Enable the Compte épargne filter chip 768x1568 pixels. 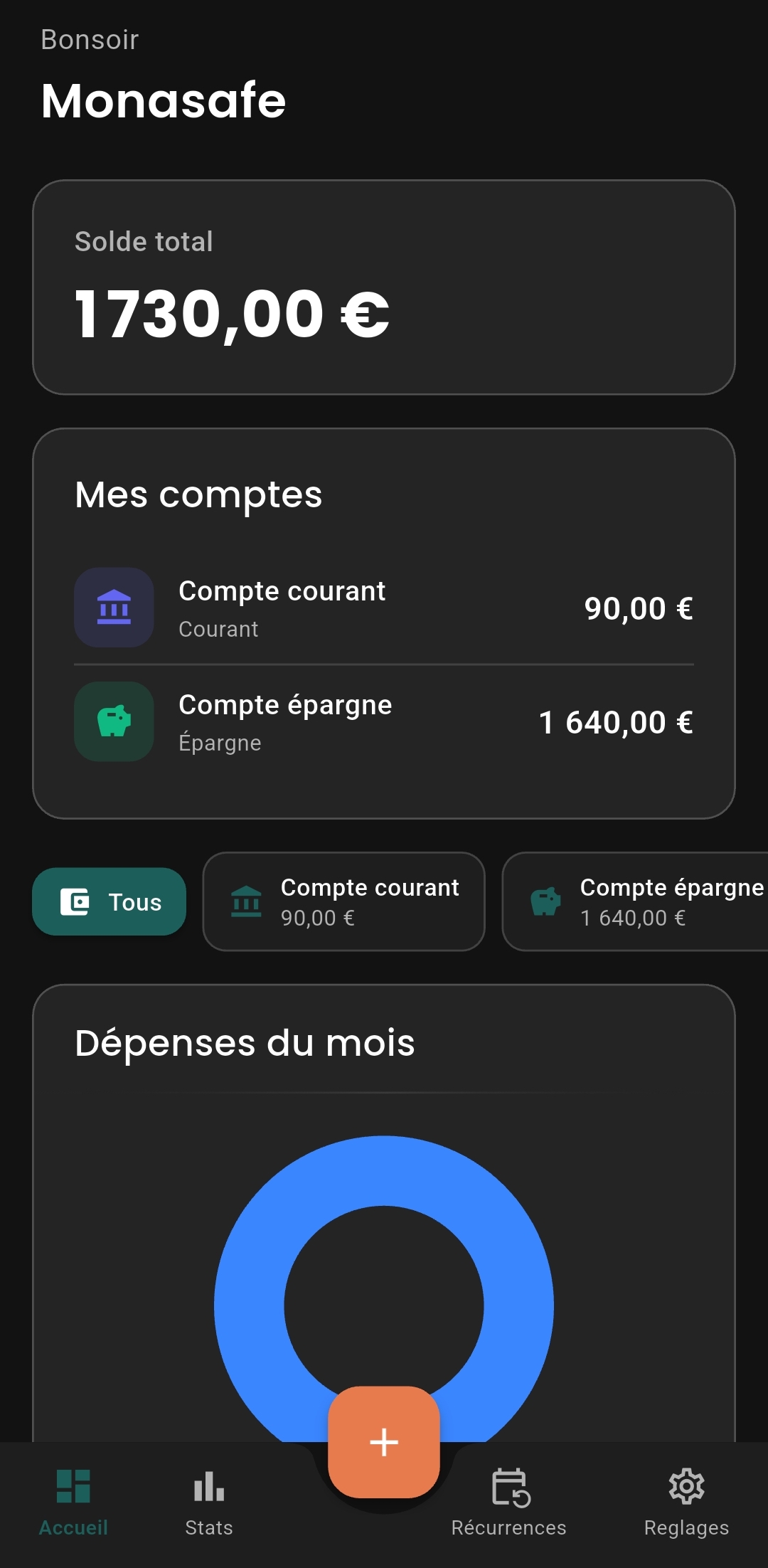(640, 901)
